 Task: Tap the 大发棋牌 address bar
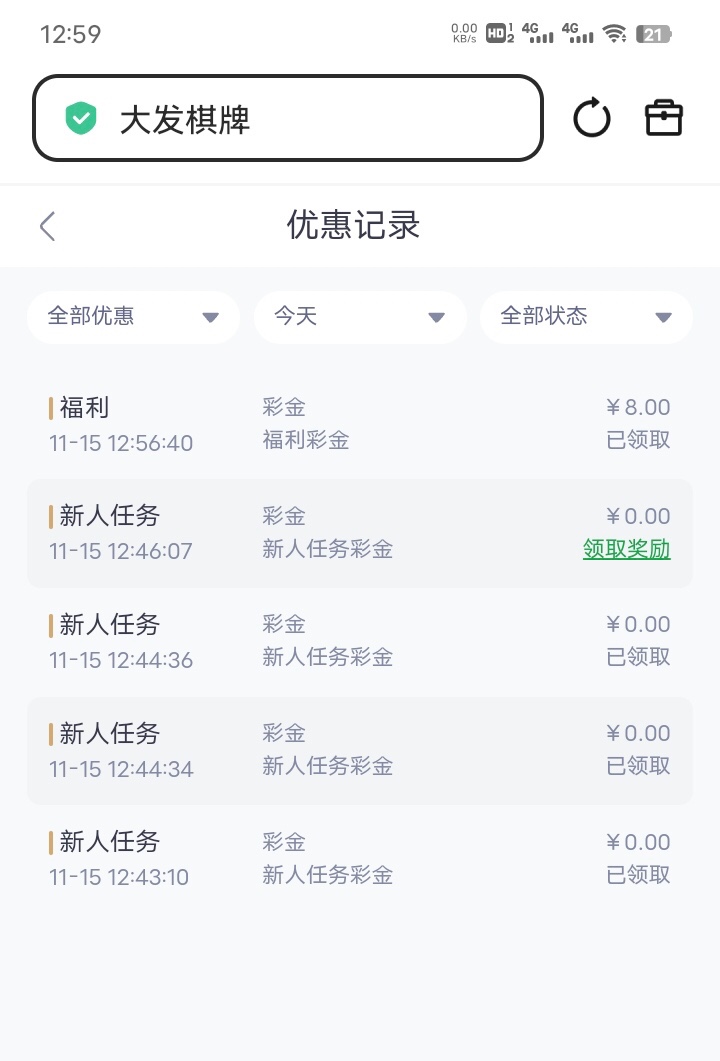[288, 119]
